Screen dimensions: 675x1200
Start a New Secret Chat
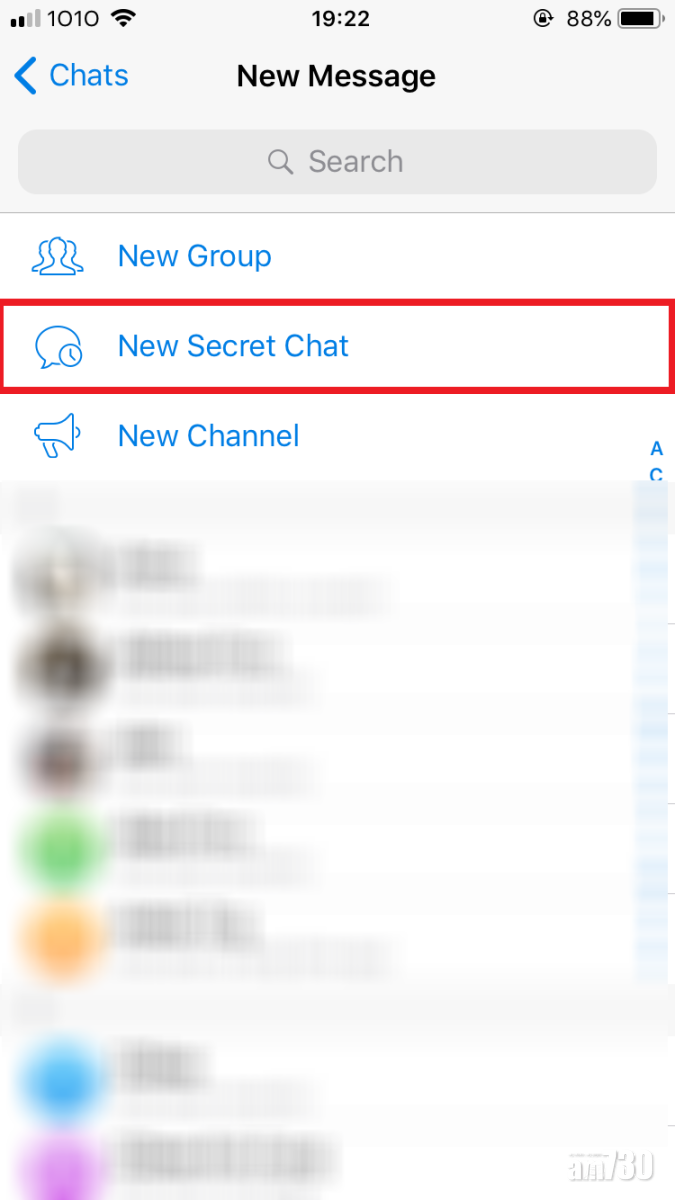click(233, 347)
